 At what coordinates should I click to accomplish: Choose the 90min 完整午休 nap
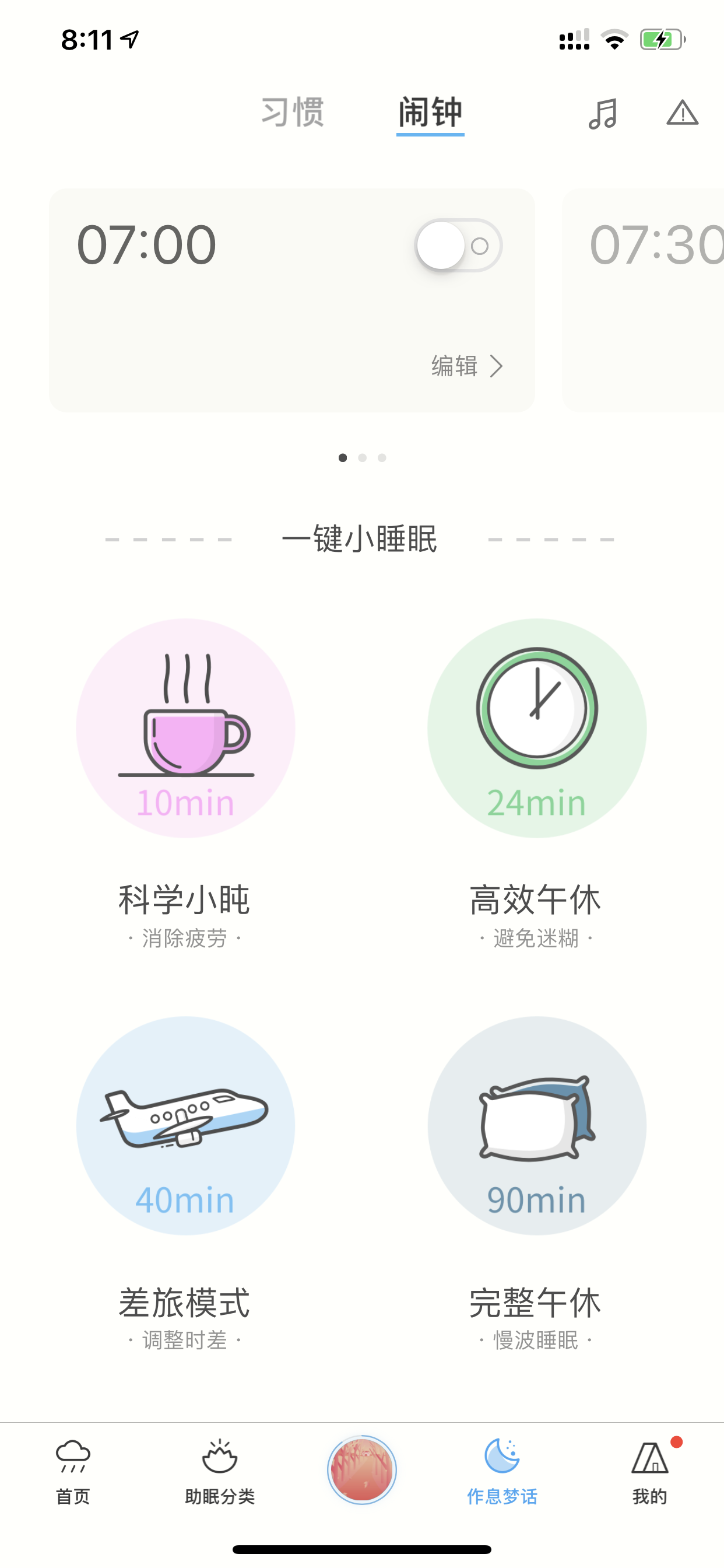(x=537, y=1125)
